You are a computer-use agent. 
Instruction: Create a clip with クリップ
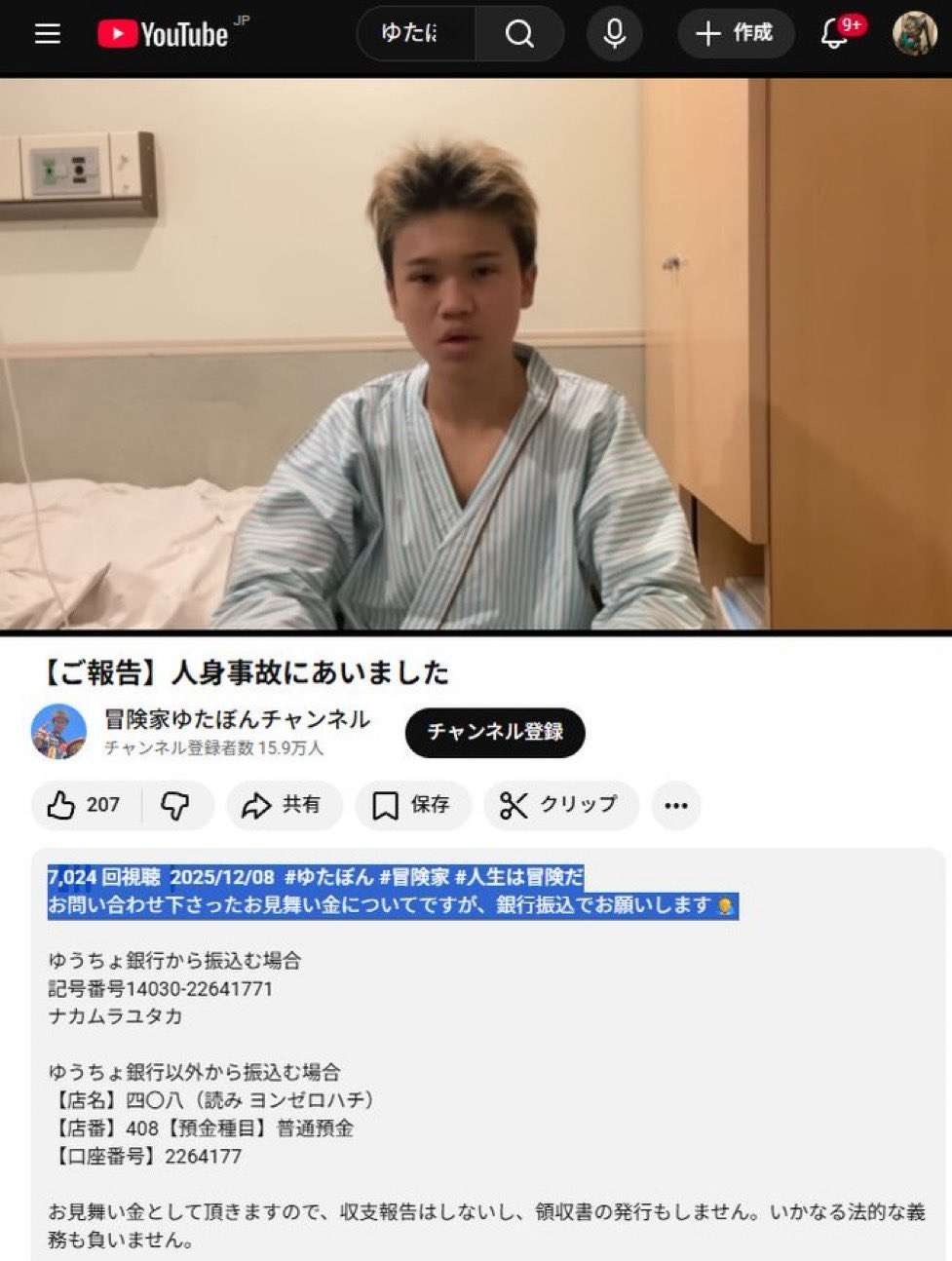point(560,805)
